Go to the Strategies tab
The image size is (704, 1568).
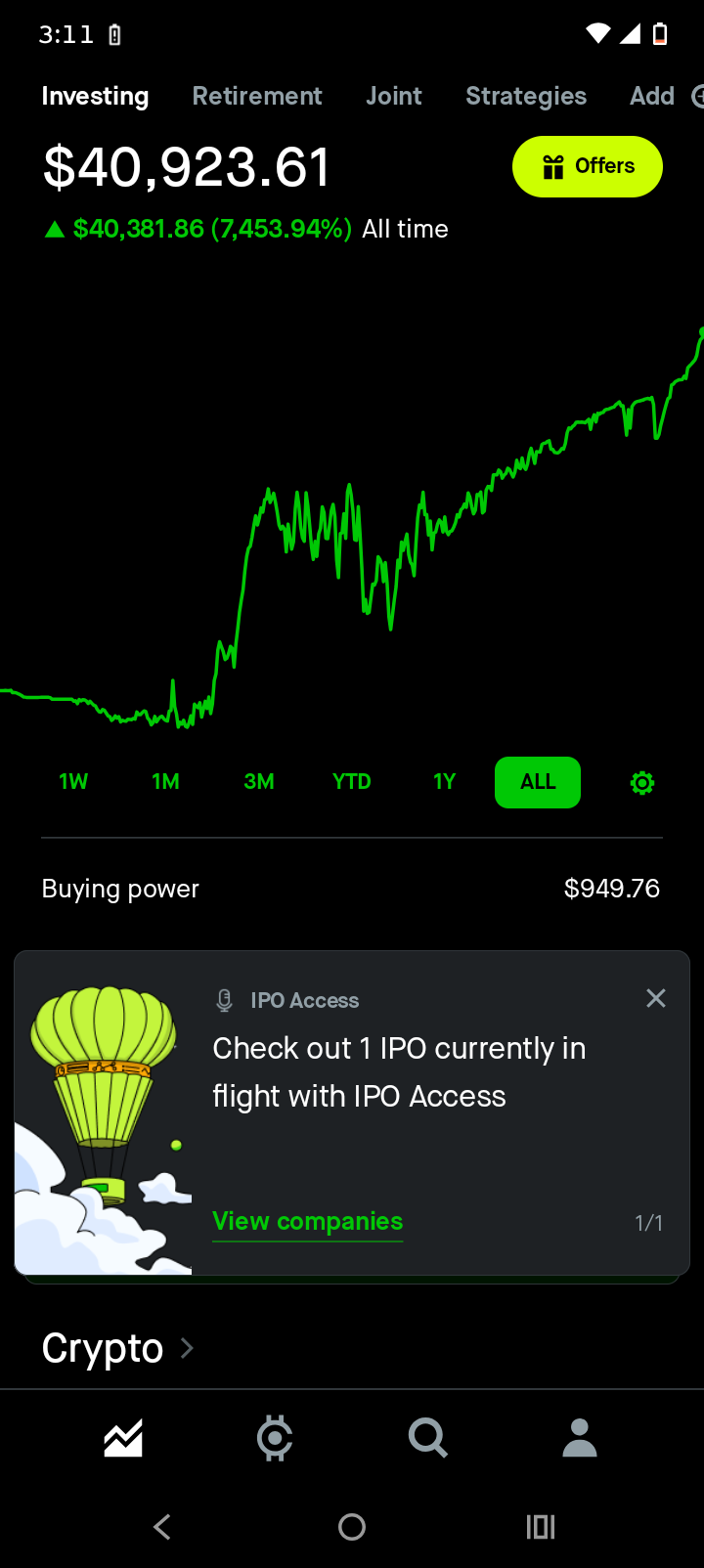(525, 96)
